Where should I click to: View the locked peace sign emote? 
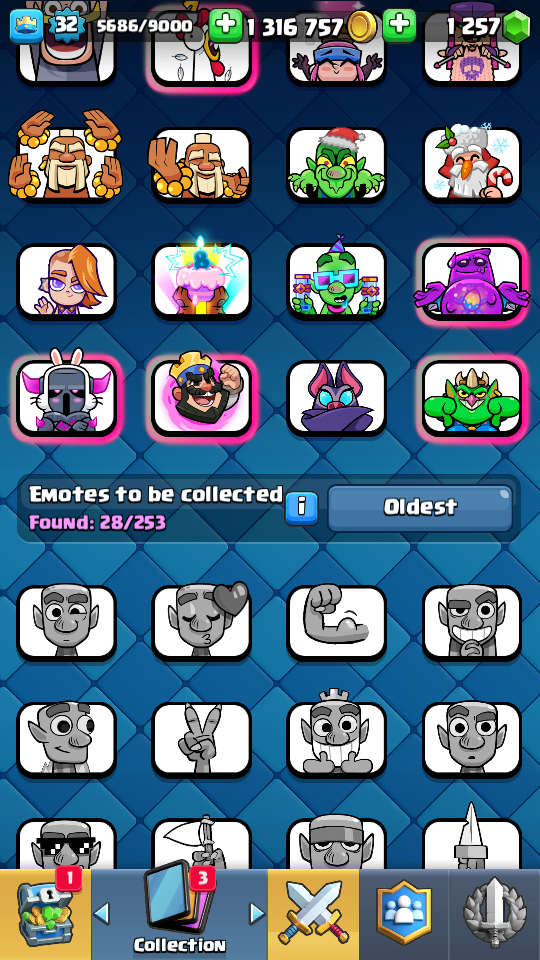pyautogui.click(x=201, y=739)
